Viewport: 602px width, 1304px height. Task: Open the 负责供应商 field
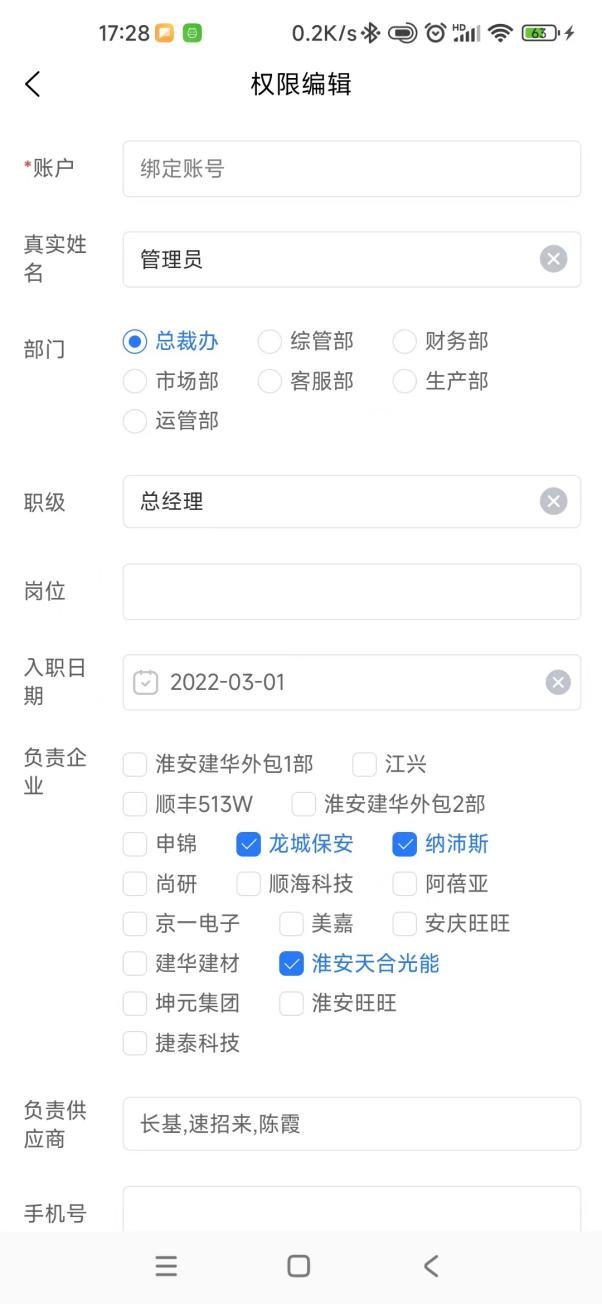[351, 1124]
